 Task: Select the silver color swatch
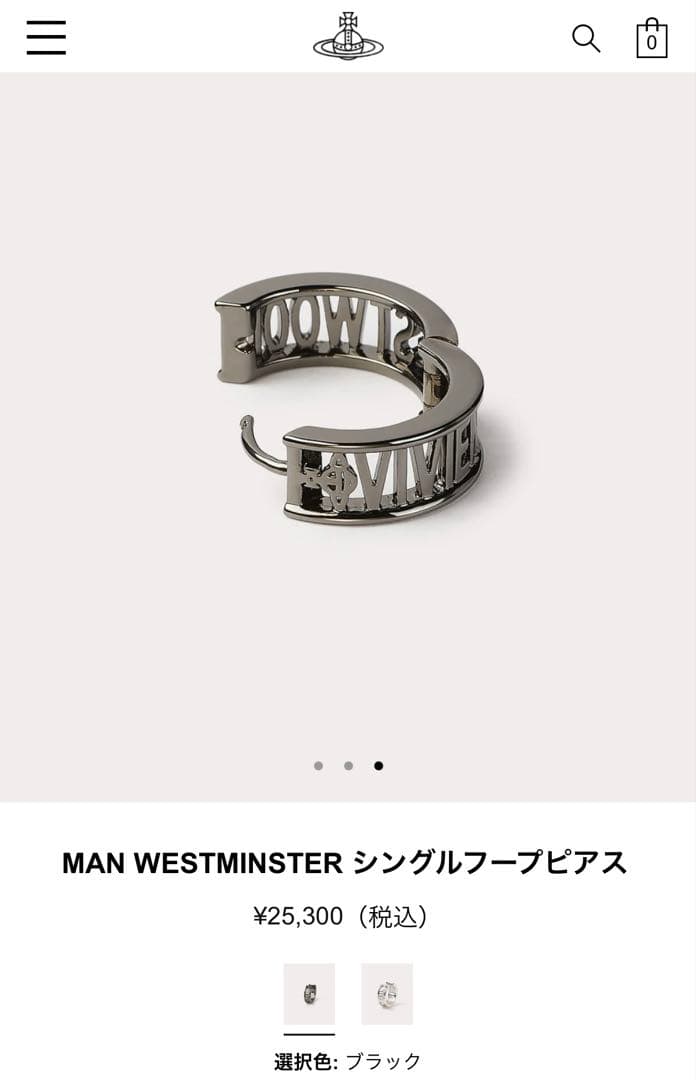(386, 994)
